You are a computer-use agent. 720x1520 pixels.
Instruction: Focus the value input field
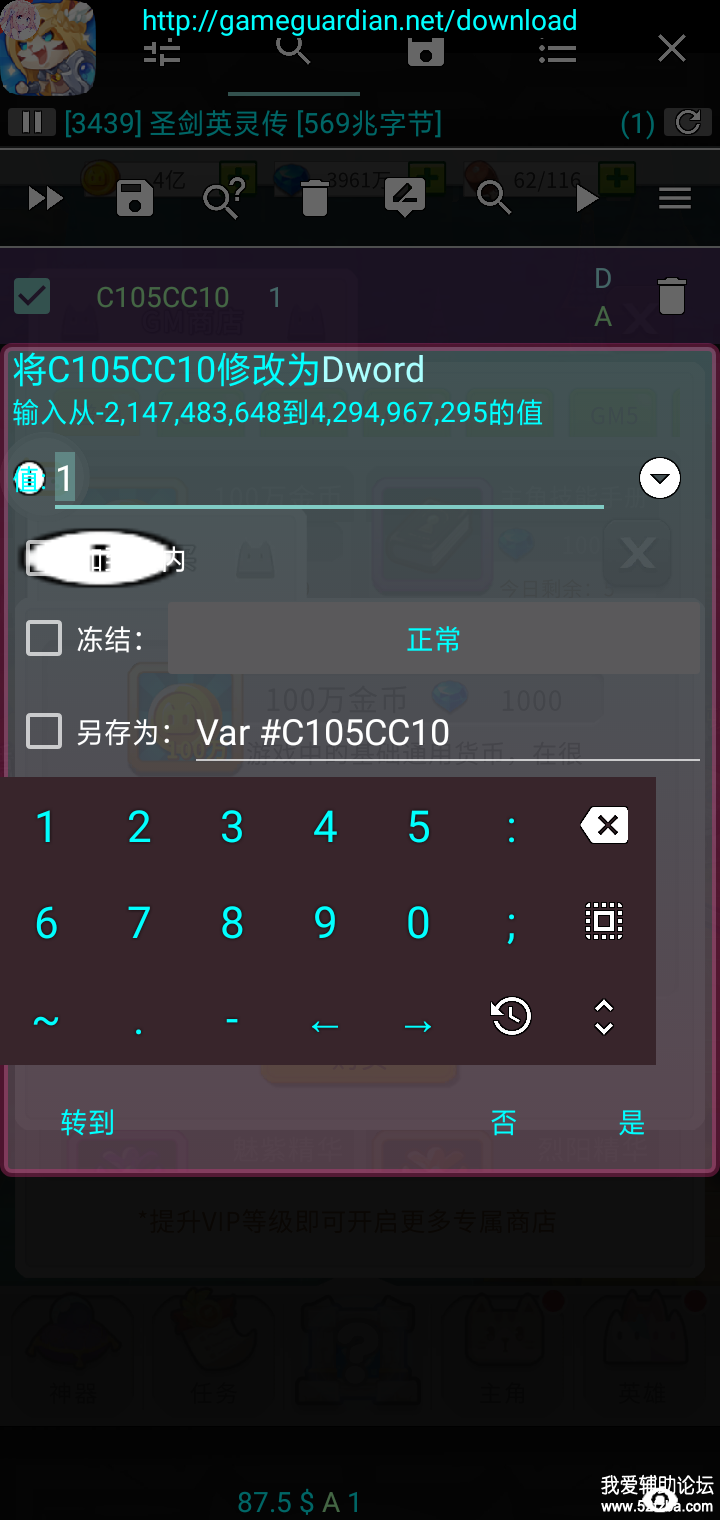click(x=330, y=480)
